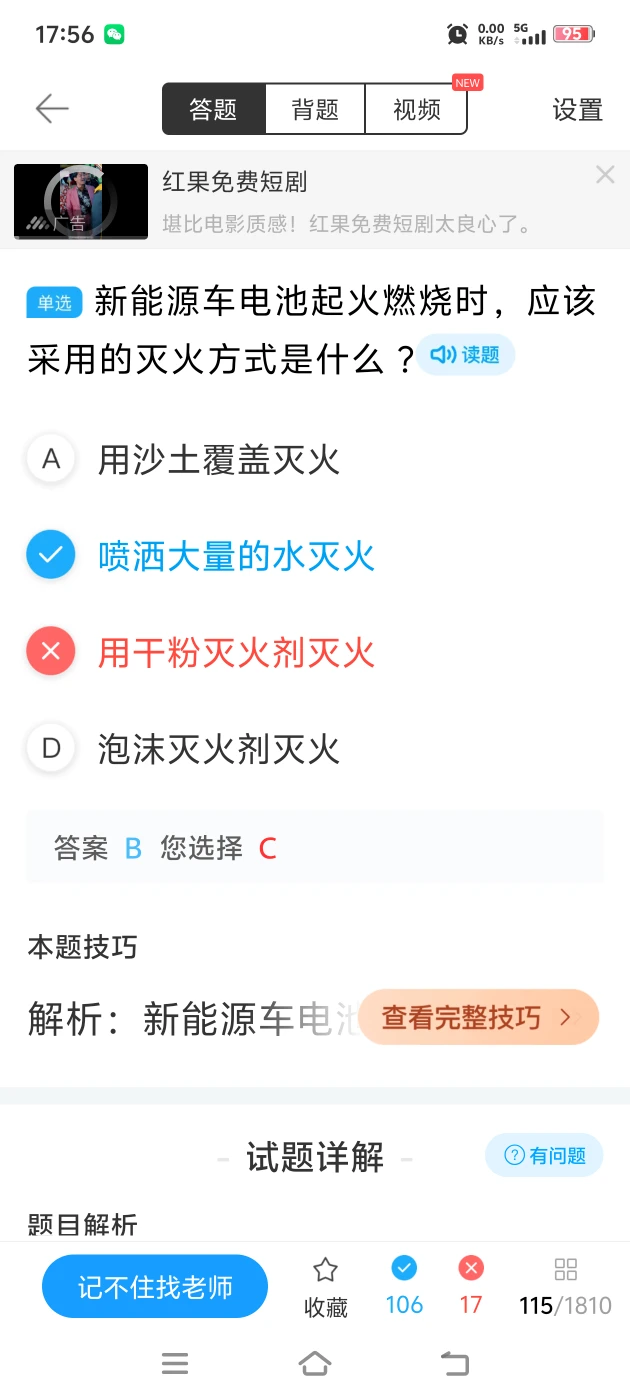This screenshot has width=630, height=1400.
Task: Select option A 用沙土覆盖灭火
Action: point(218,460)
